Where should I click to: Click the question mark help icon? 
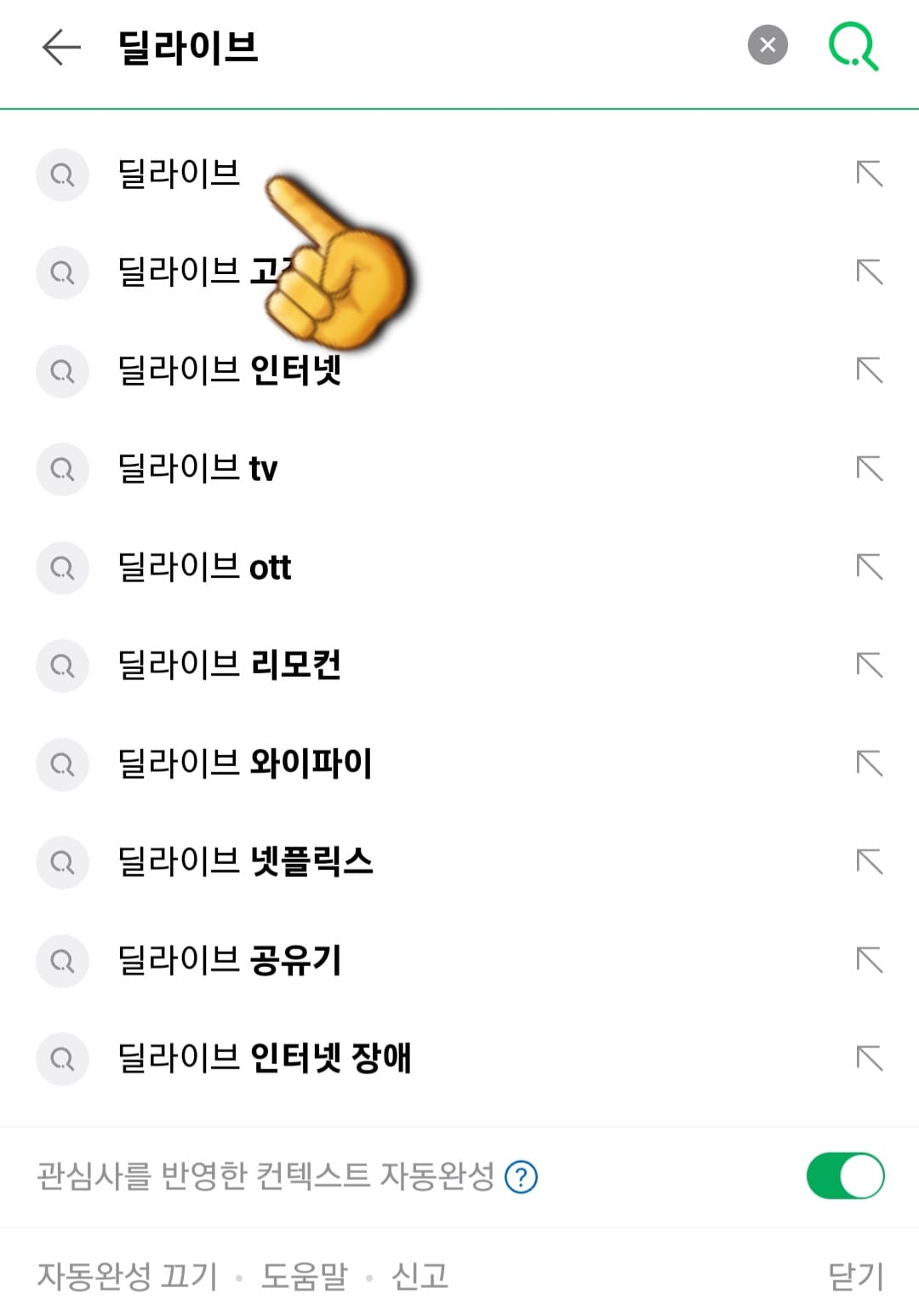pos(520,1178)
